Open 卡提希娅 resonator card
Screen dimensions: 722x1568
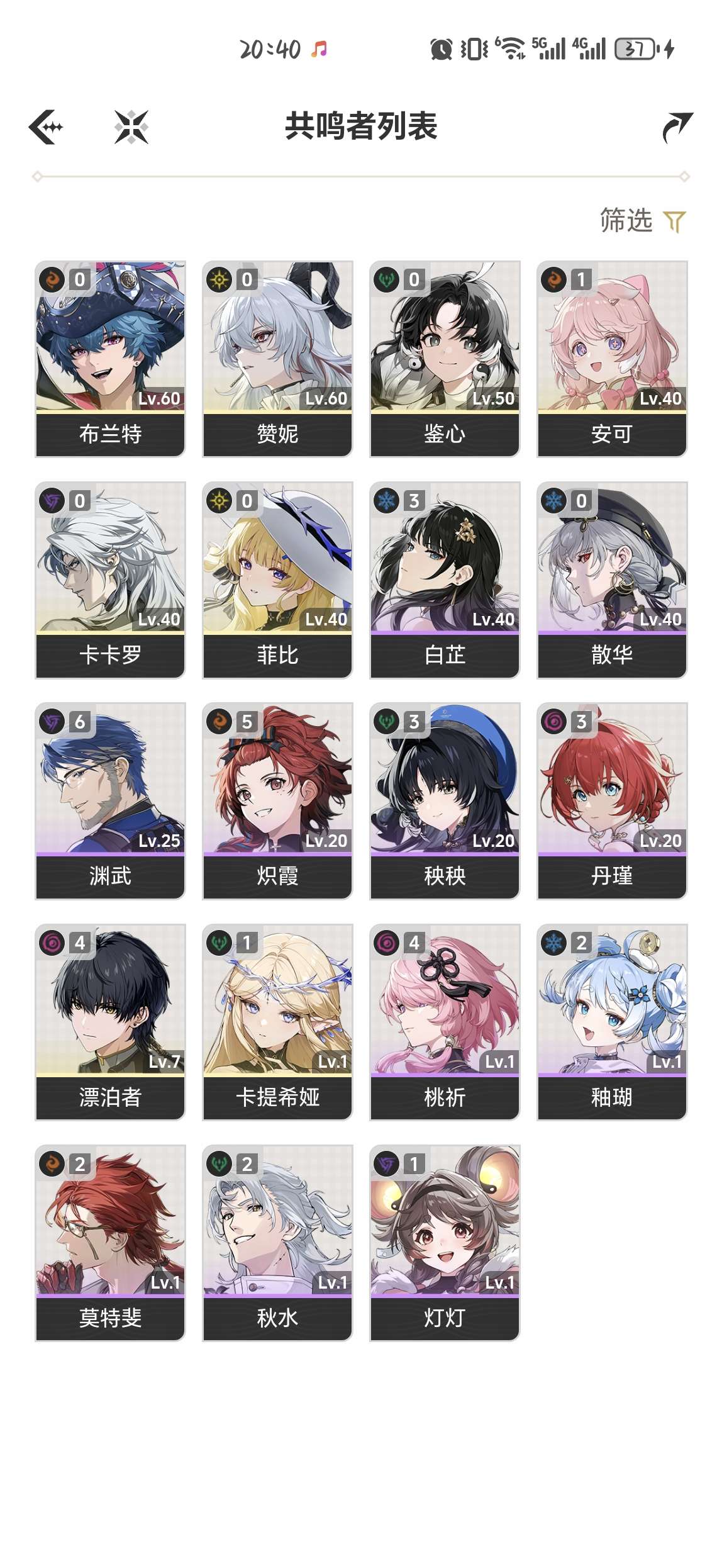(x=277, y=1022)
